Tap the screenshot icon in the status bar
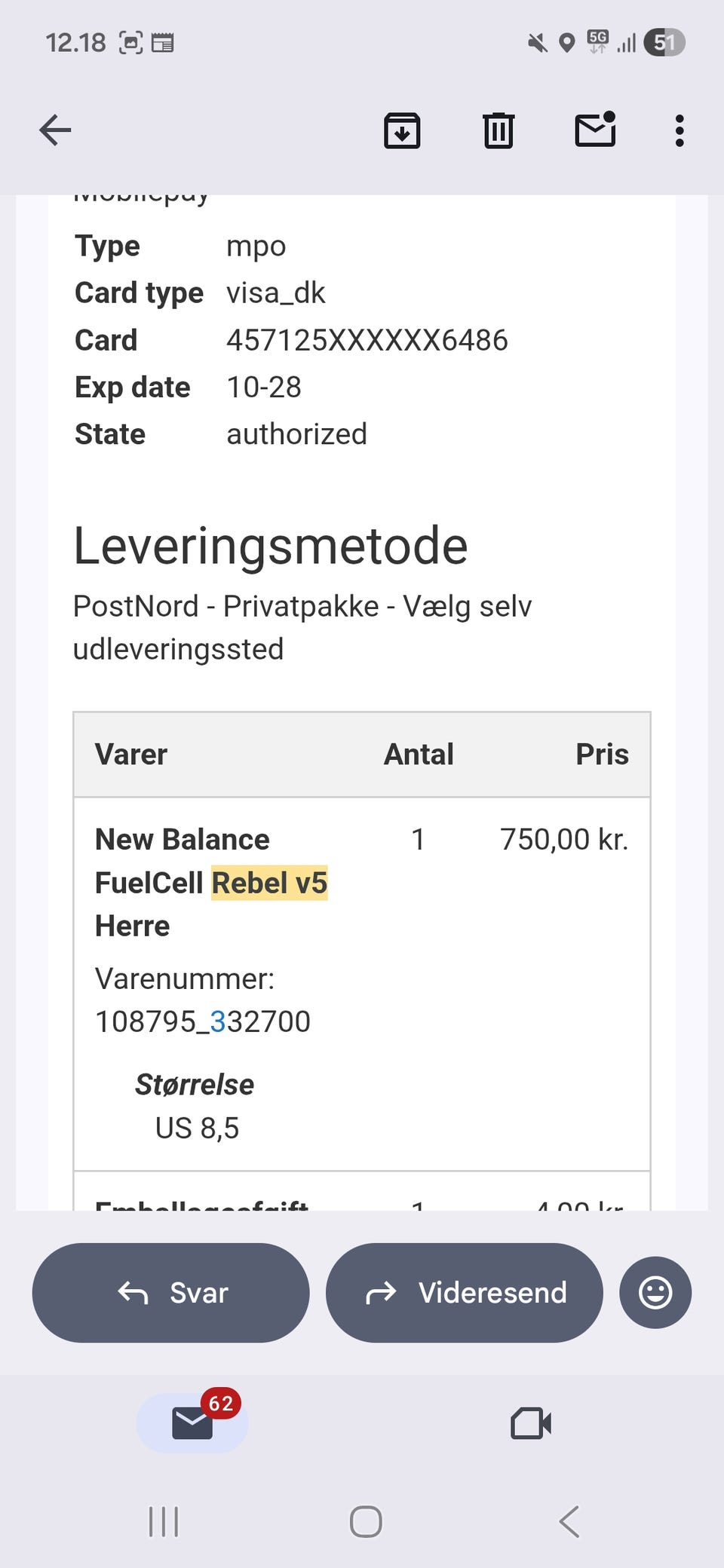 pyautogui.click(x=130, y=43)
